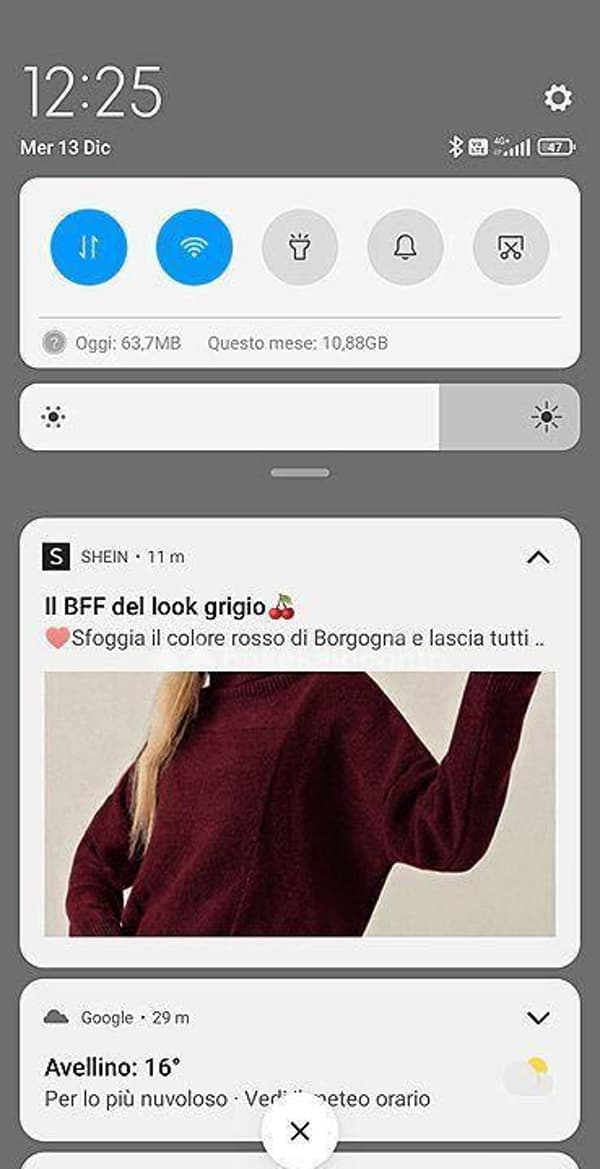Take a screenshot with the scissors tile
The height and width of the screenshot is (1169, 600).
(x=511, y=247)
